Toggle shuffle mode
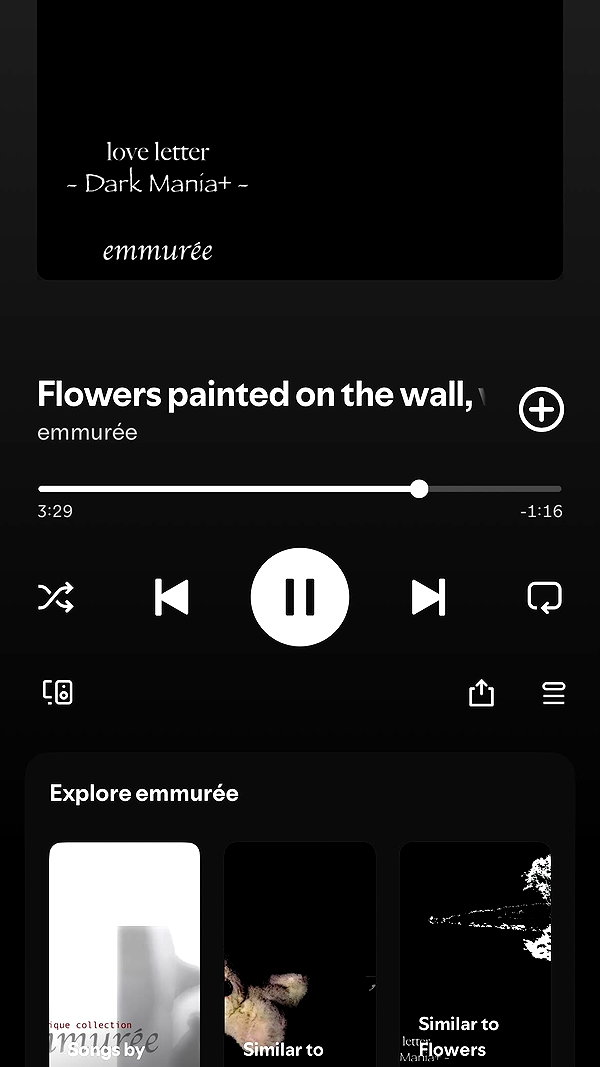 click(56, 597)
